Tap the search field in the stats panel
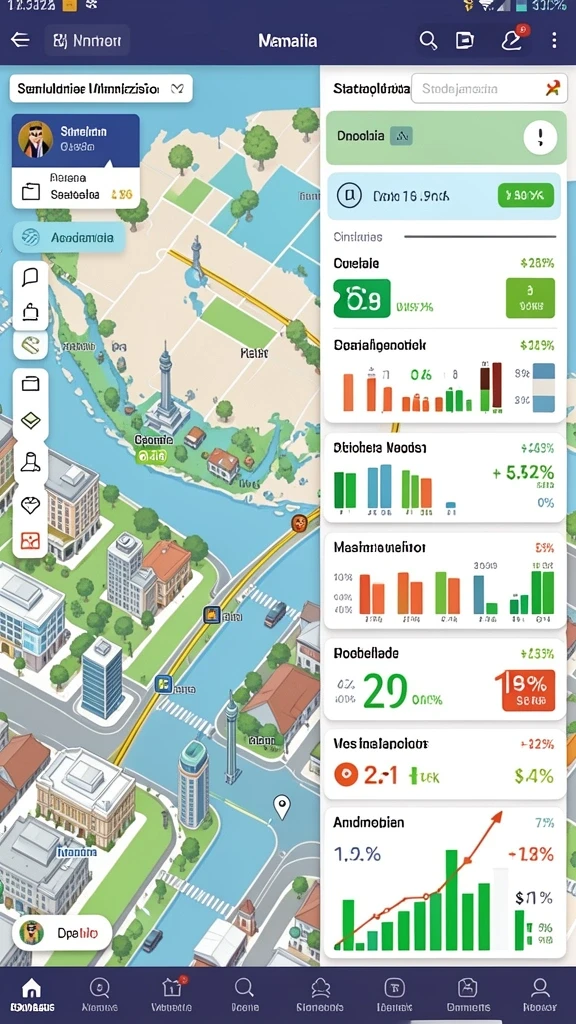The image size is (576, 1024). 489,88
